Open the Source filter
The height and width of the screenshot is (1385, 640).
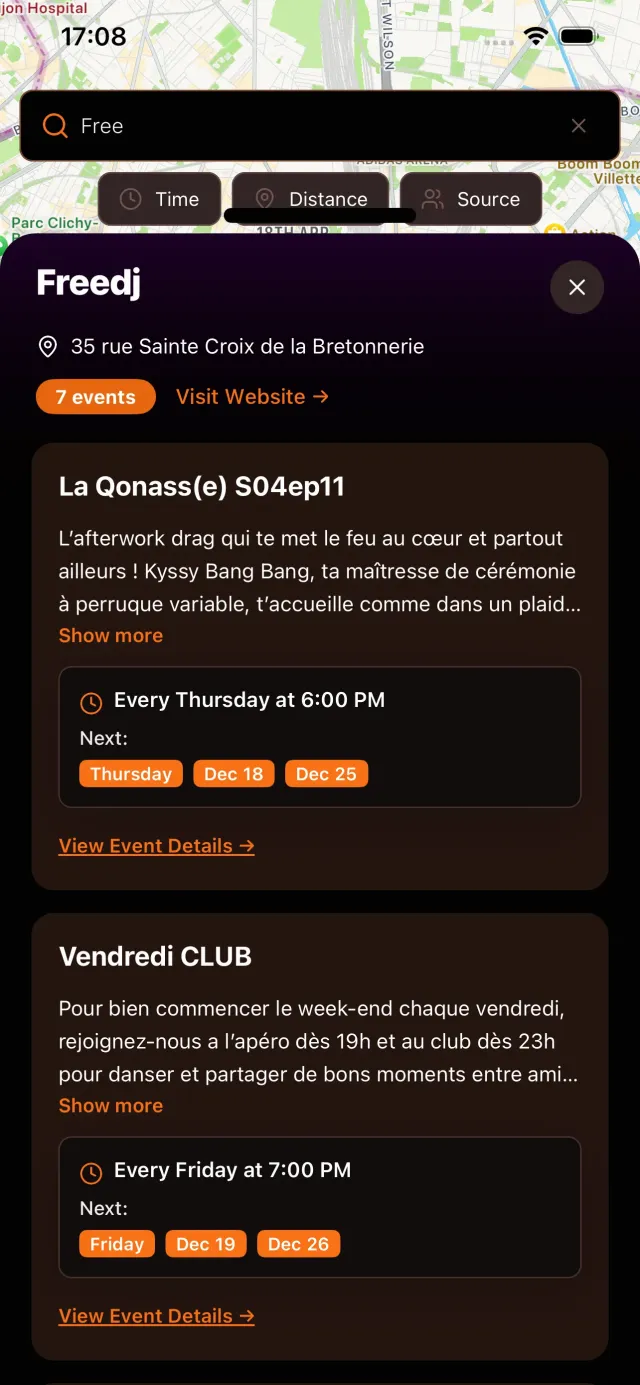point(471,199)
